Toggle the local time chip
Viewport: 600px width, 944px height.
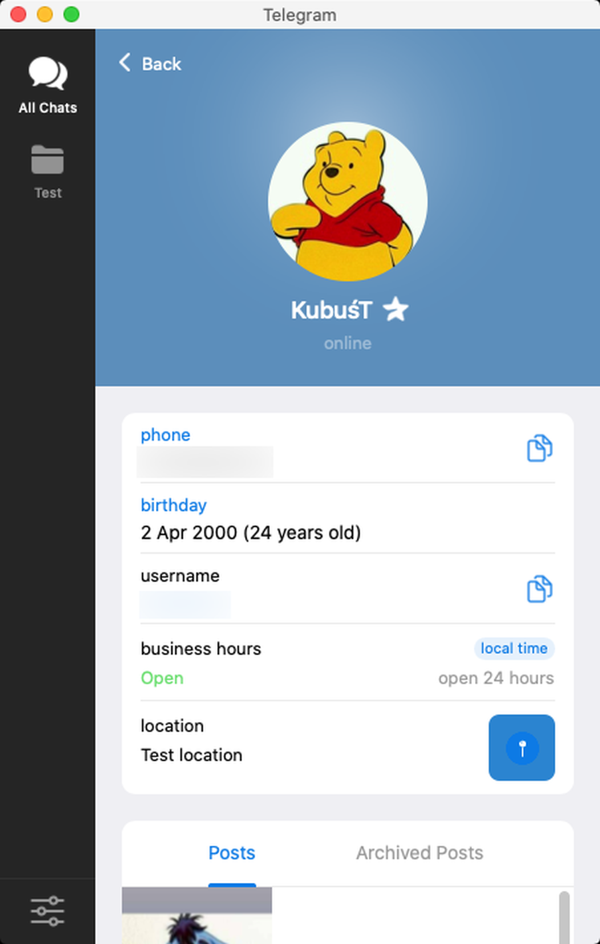click(514, 649)
